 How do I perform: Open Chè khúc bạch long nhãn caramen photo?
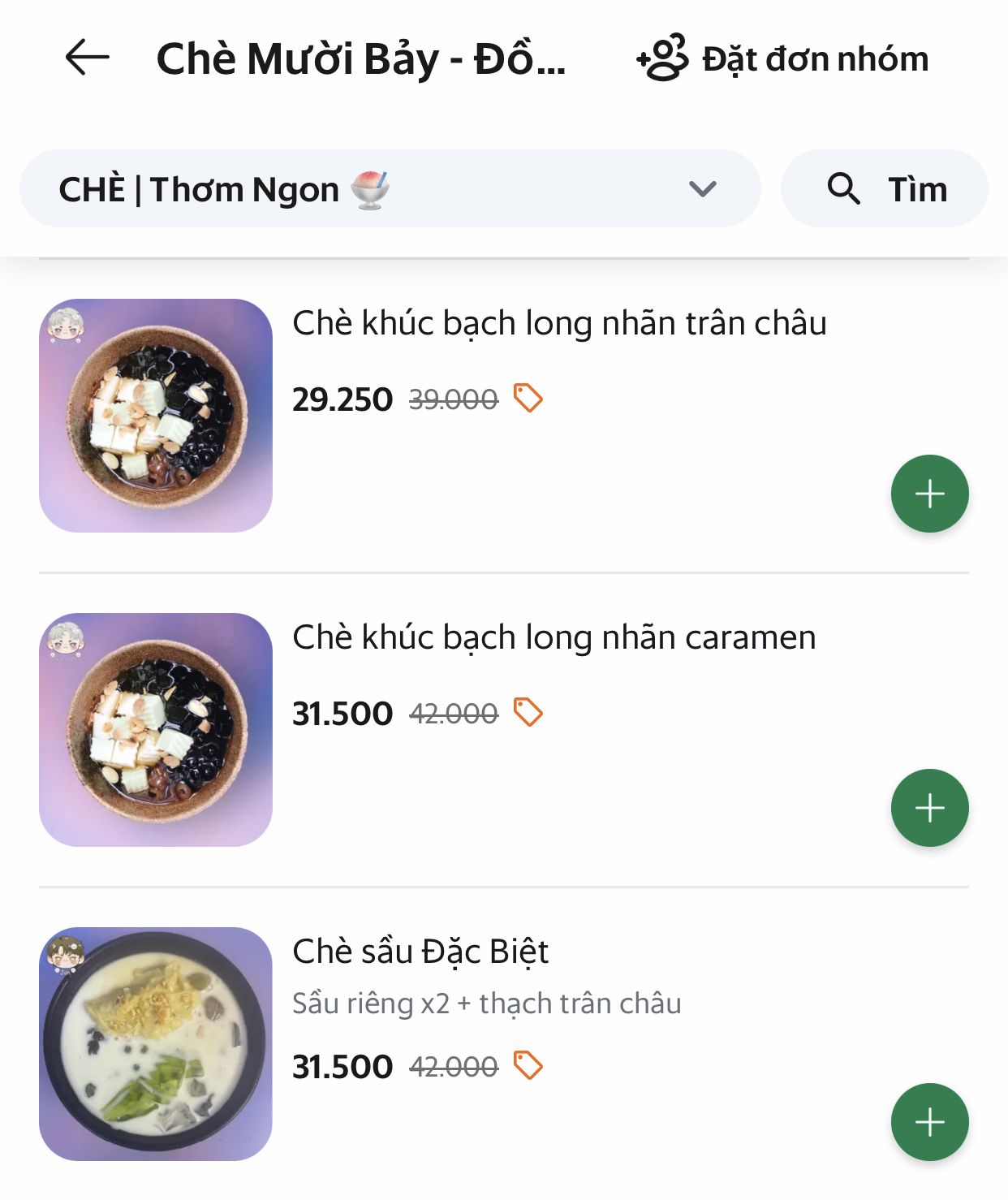click(156, 730)
